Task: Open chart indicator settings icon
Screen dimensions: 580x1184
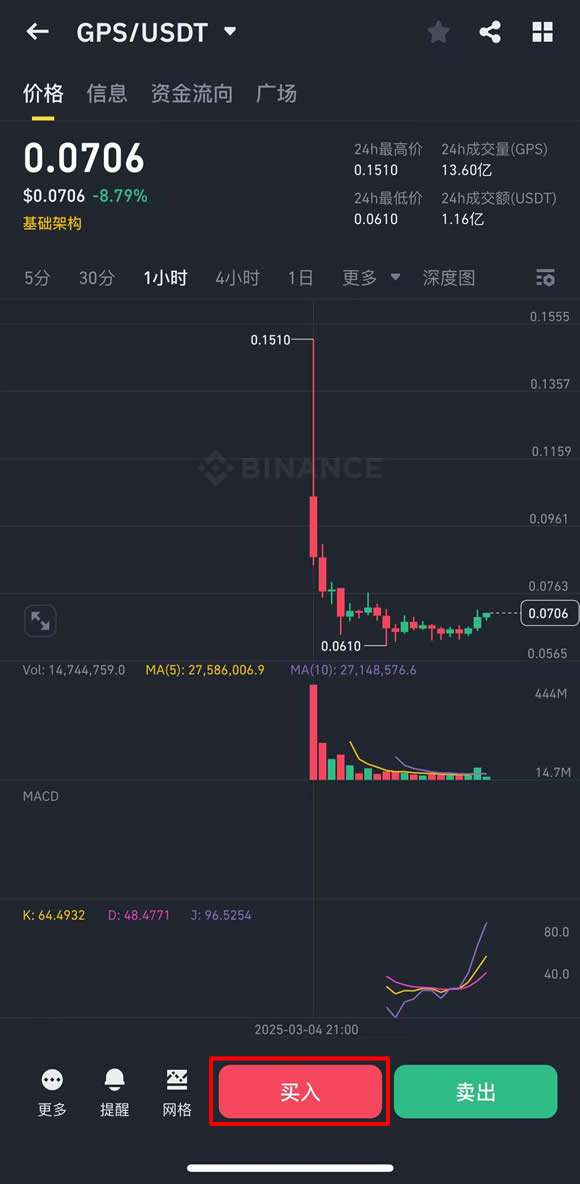Action: point(545,278)
